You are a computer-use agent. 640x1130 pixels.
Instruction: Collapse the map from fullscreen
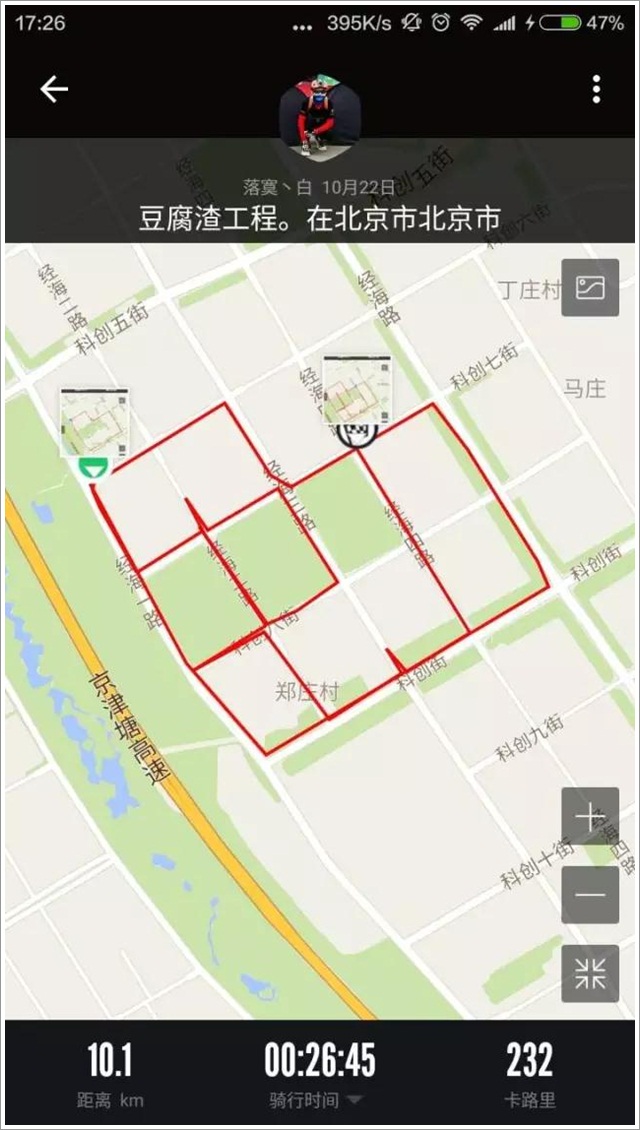pos(590,973)
